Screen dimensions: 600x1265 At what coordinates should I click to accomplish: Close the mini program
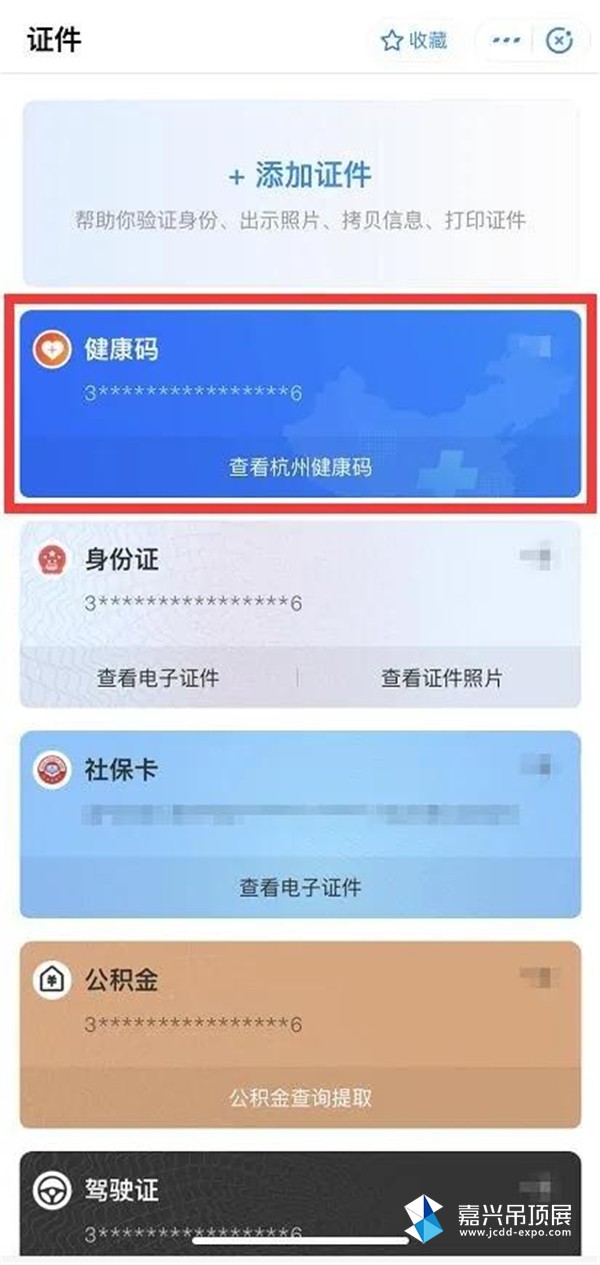[559, 40]
